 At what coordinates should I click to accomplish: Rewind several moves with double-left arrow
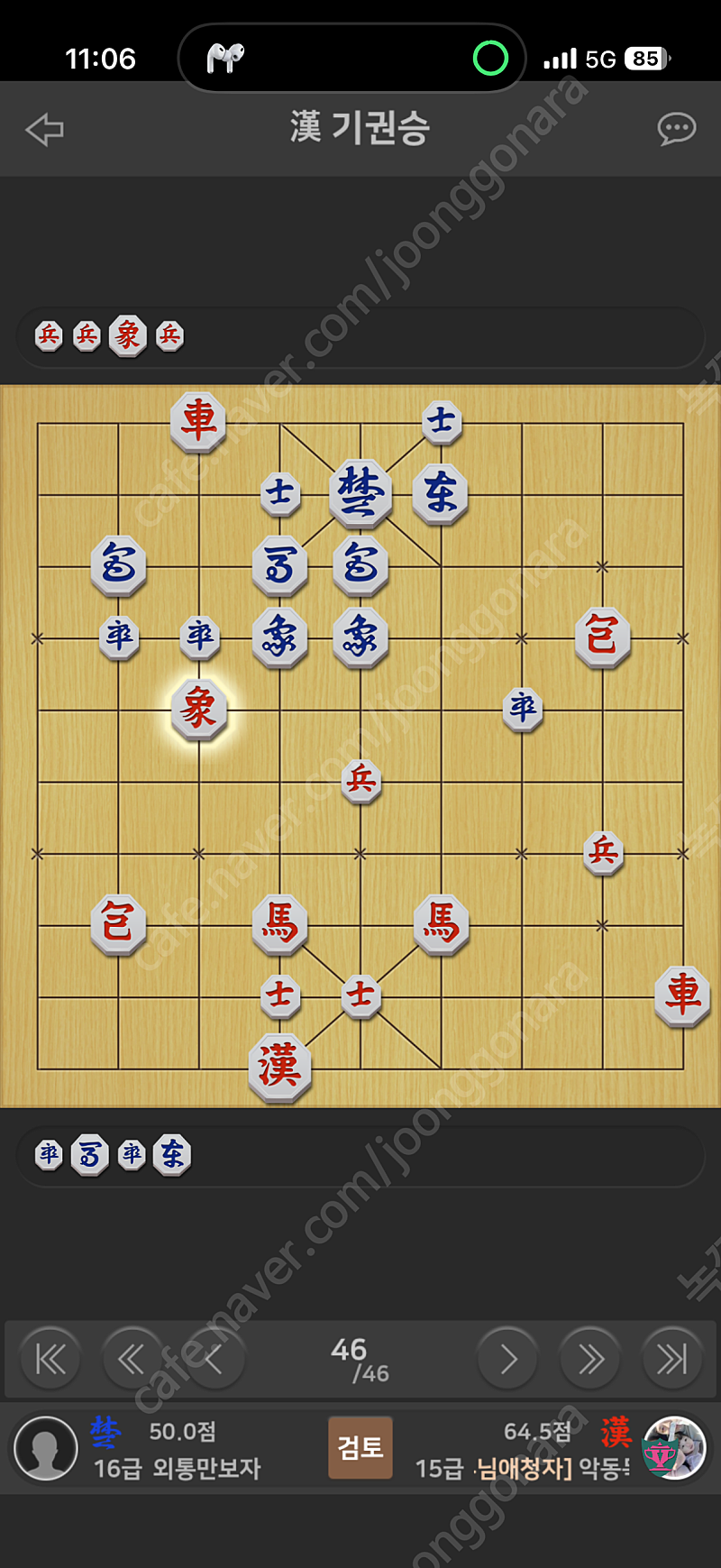tap(132, 1359)
